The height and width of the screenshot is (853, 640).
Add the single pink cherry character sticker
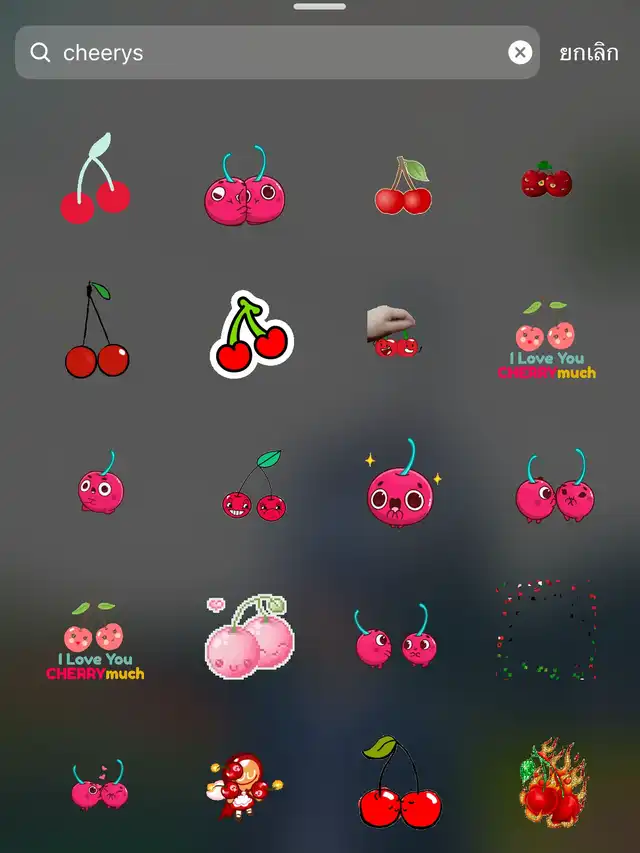(x=101, y=483)
